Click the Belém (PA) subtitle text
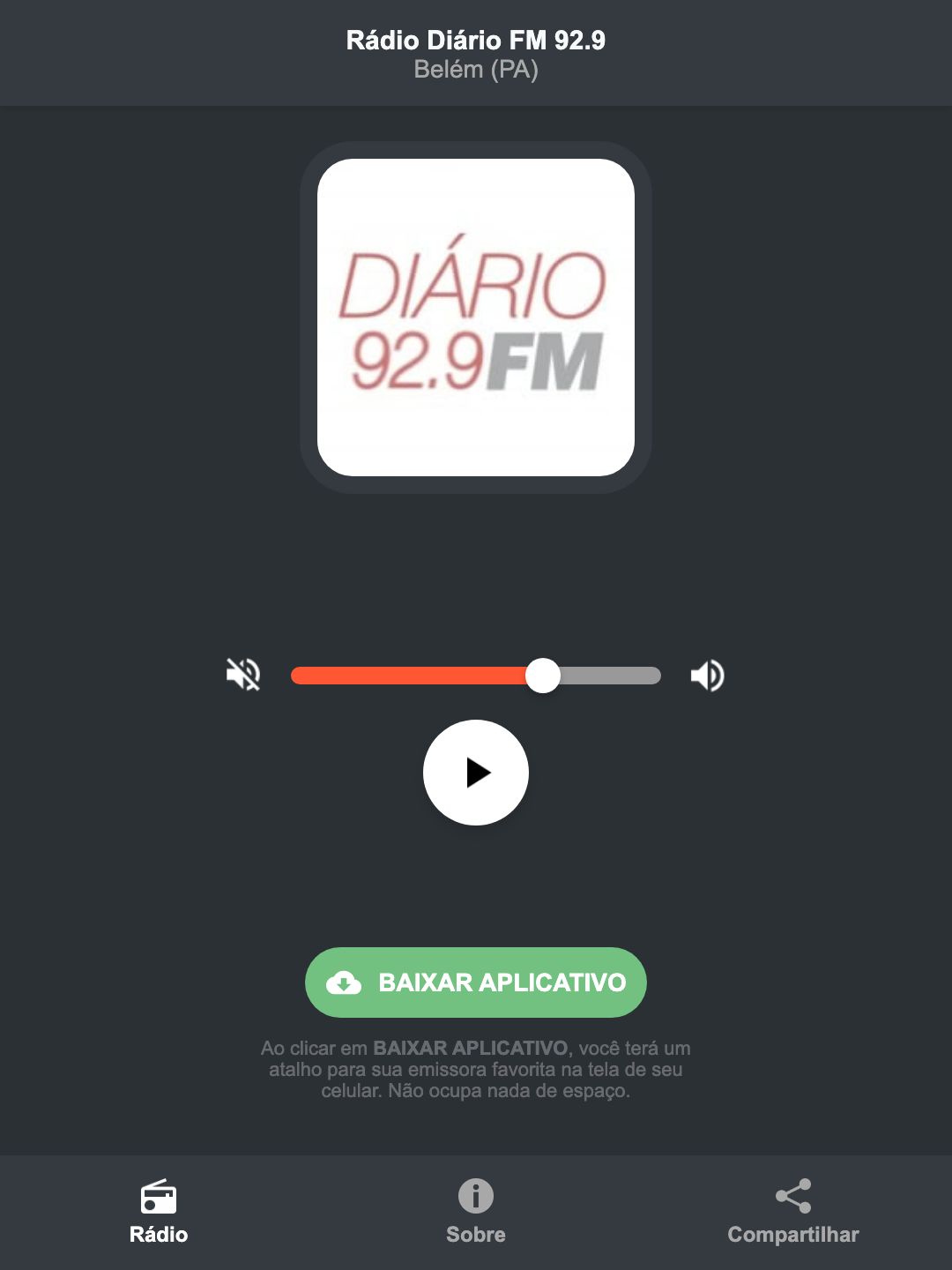Screen dimensions: 952x1270 pos(475,70)
